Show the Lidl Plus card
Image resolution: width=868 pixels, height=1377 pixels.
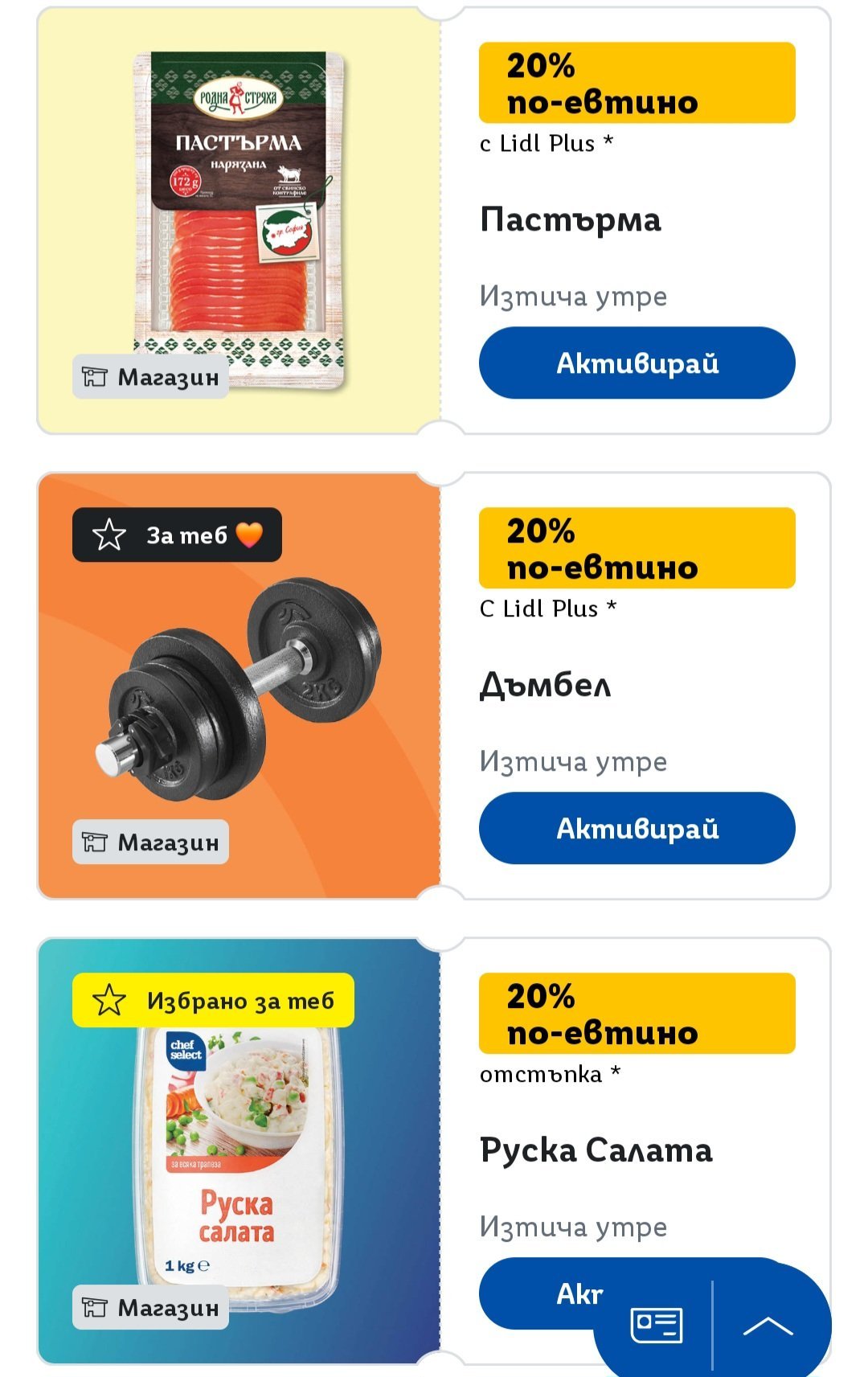[657, 1325]
